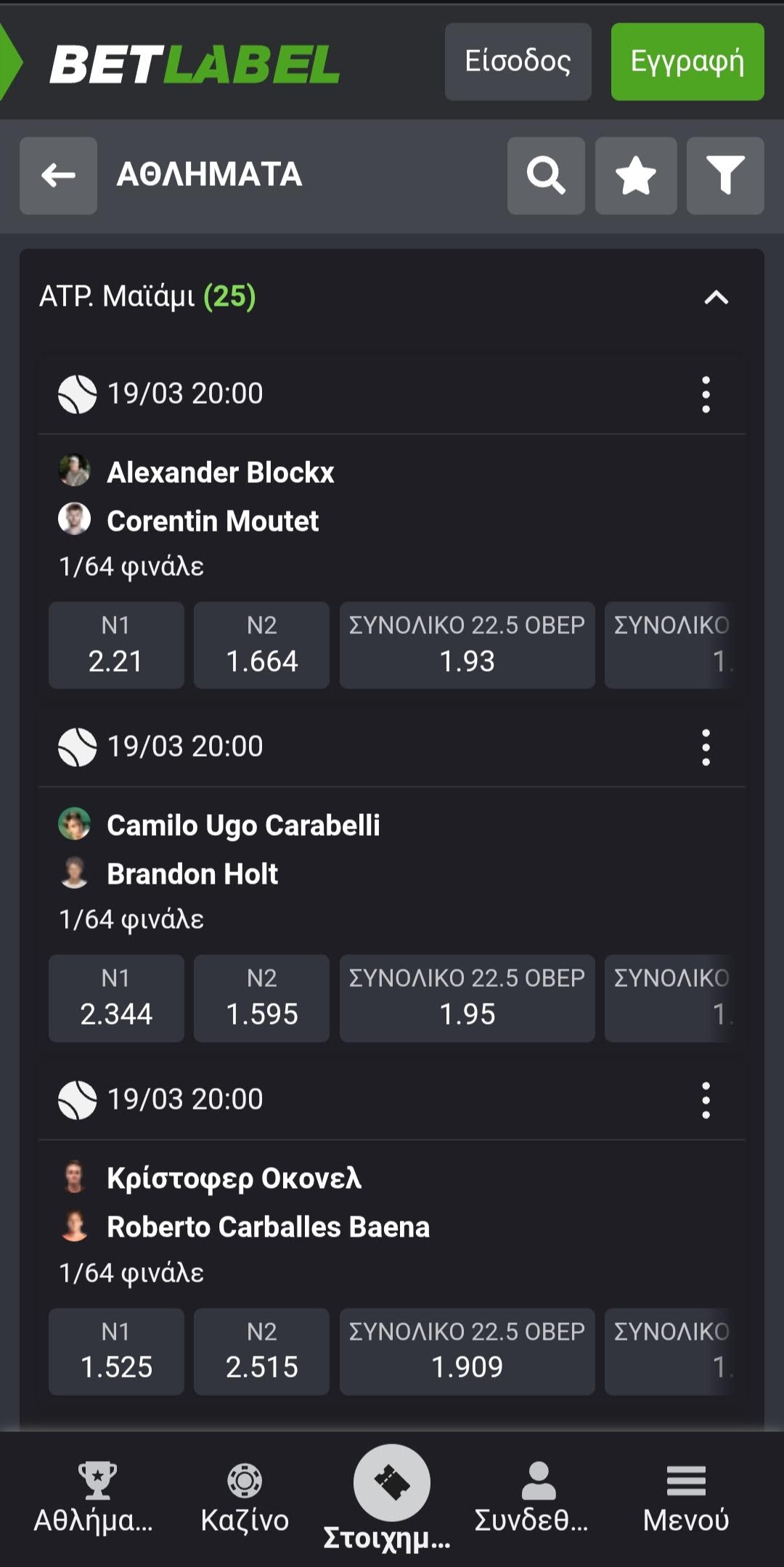Select N1 odds 2.21 for Alexander Blockx

click(116, 645)
